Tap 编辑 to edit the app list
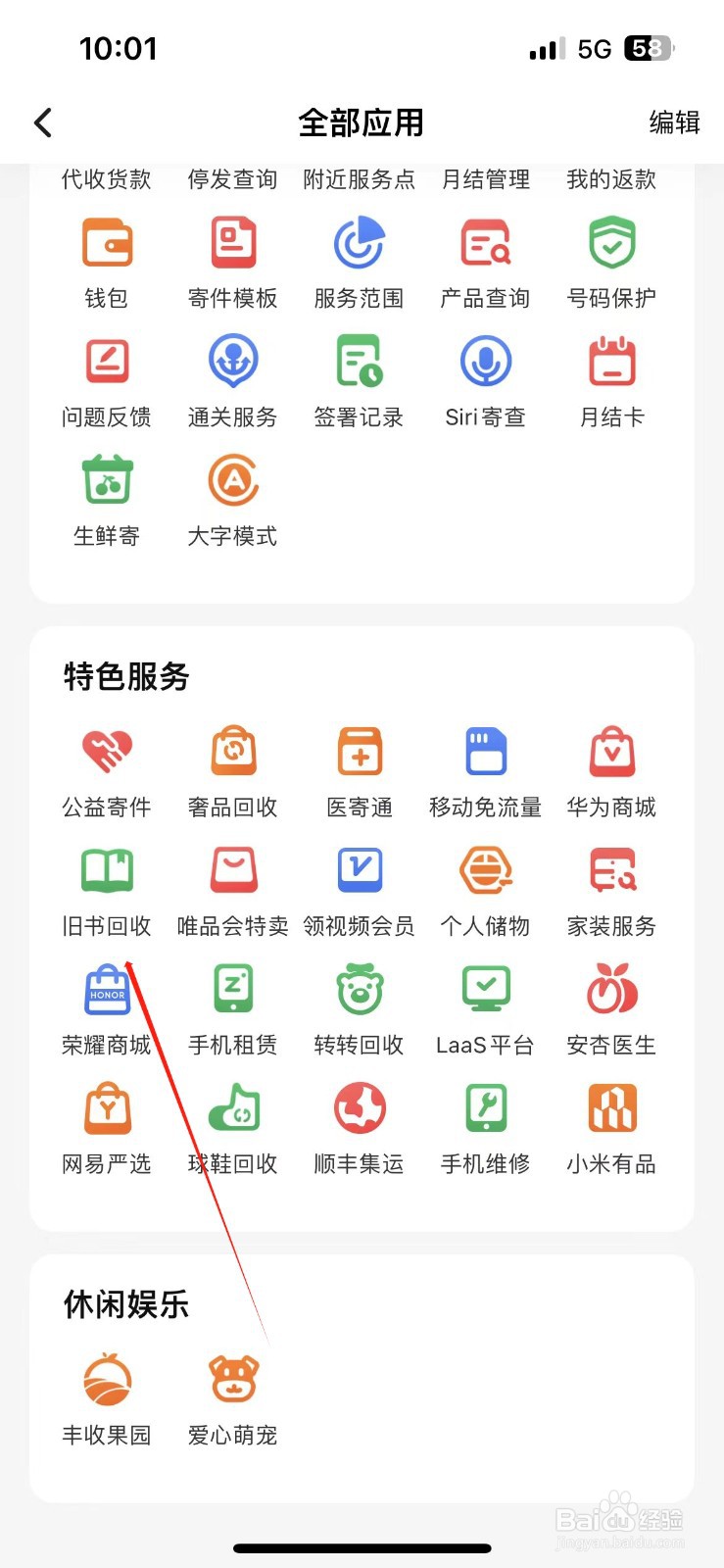This screenshot has width=724, height=1568. coord(673,122)
